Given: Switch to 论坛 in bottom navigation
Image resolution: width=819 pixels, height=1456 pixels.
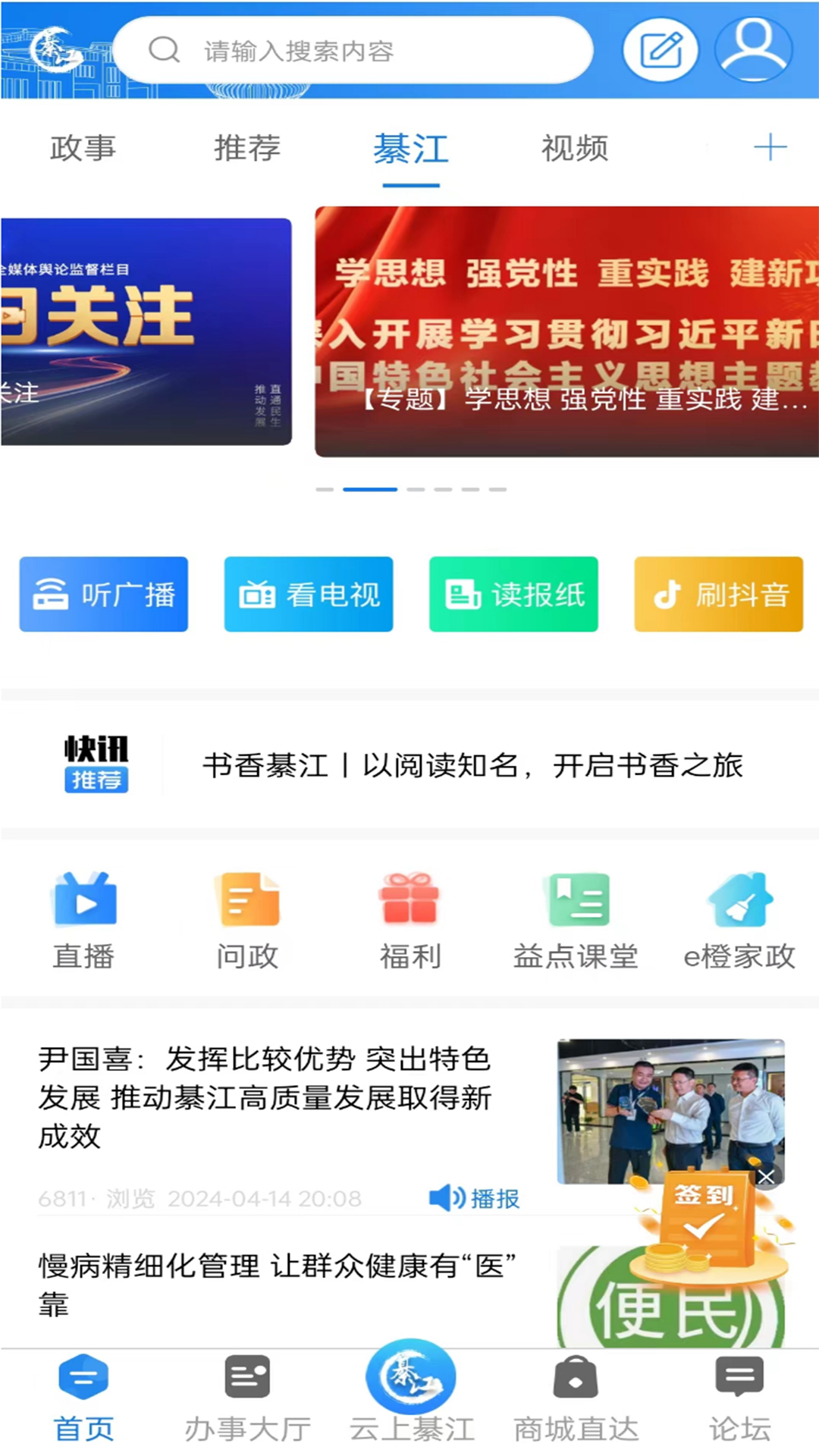Looking at the screenshot, I should 739,1397.
